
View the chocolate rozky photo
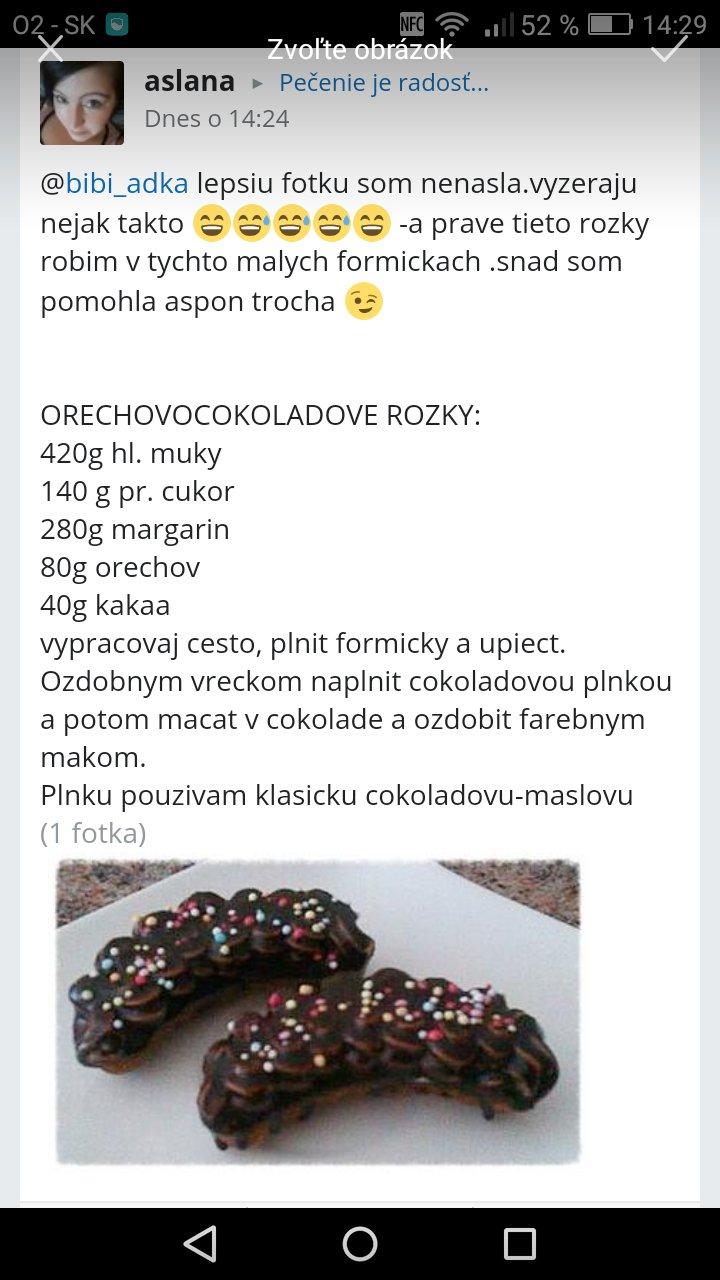(x=318, y=1010)
